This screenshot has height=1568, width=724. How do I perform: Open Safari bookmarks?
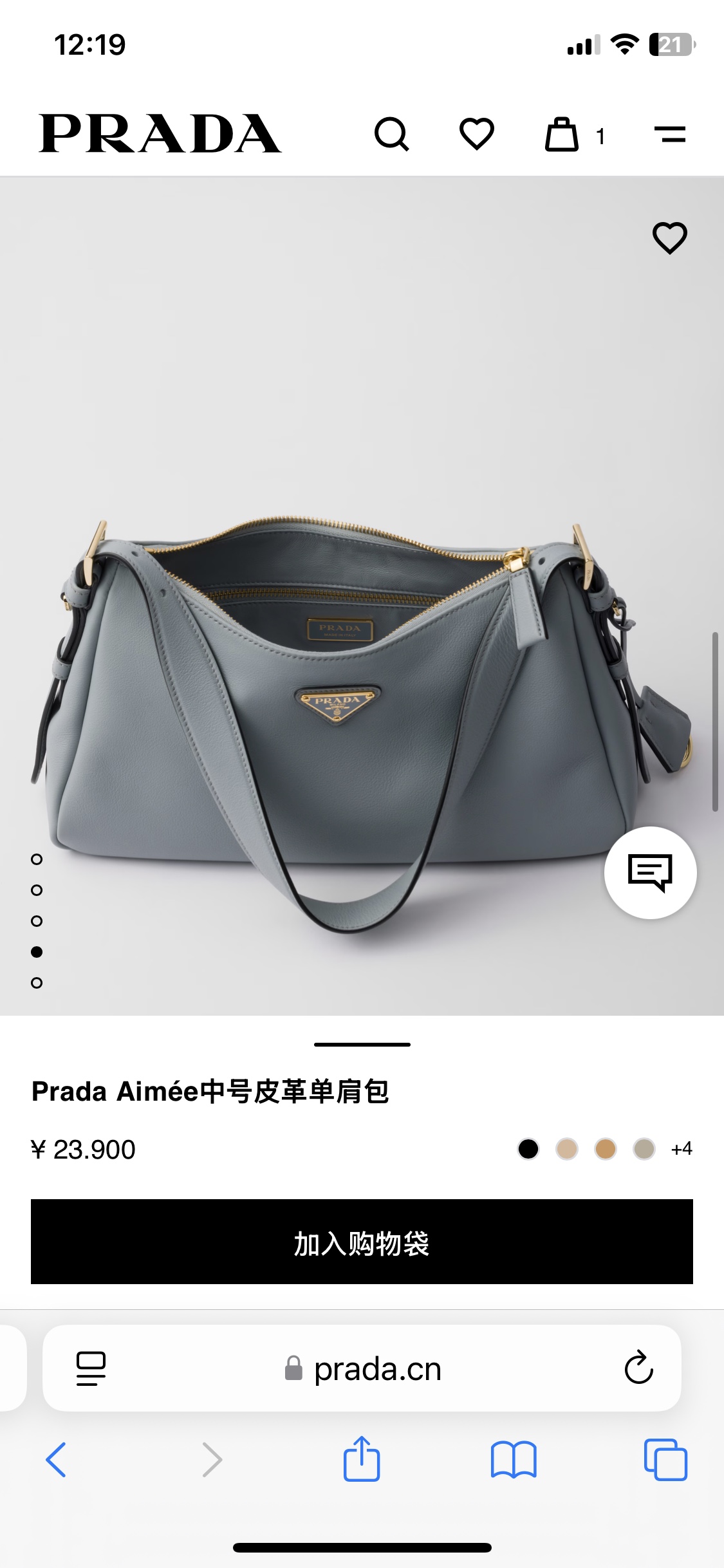pyautogui.click(x=513, y=1460)
